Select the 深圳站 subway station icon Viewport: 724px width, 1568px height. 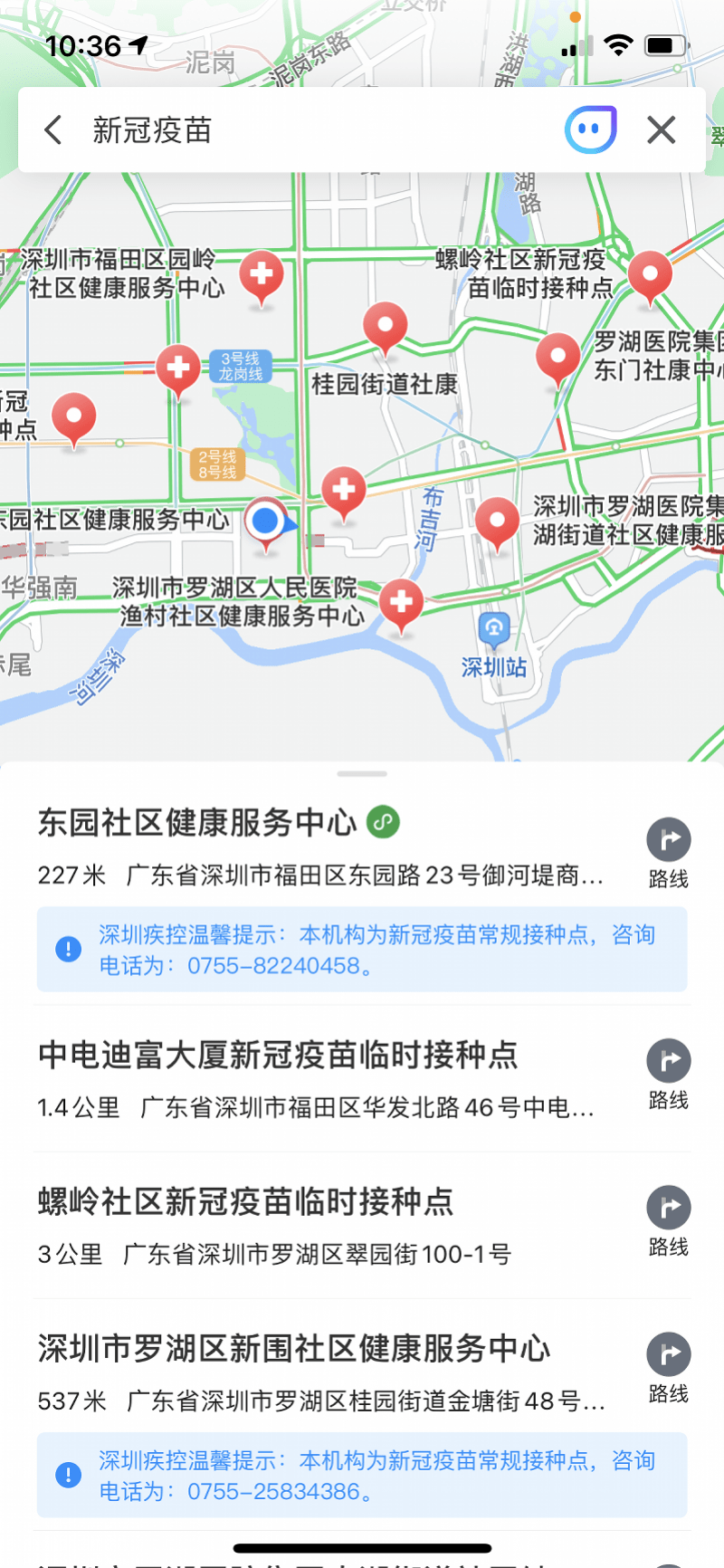tap(494, 627)
